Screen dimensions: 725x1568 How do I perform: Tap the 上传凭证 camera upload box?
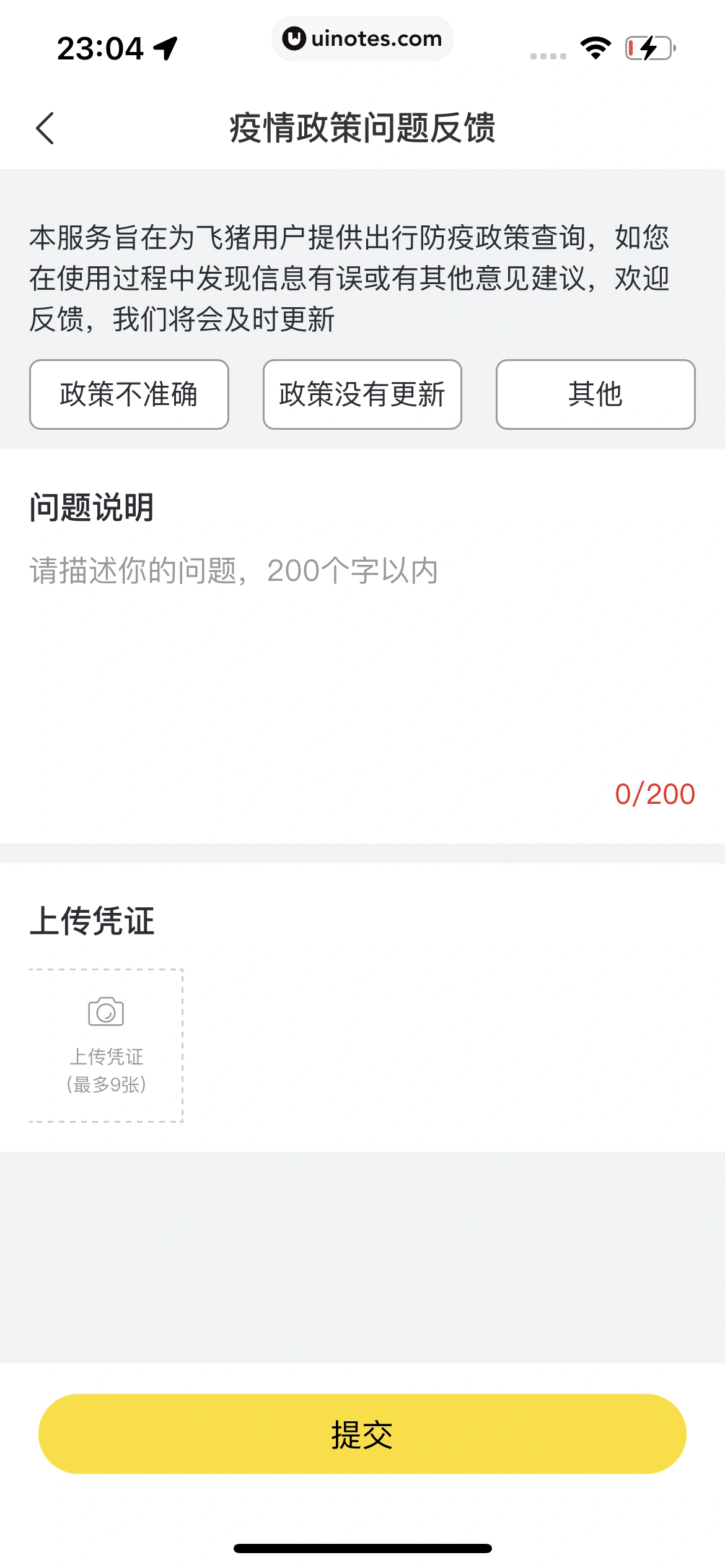pyautogui.click(x=106, y=1045)
